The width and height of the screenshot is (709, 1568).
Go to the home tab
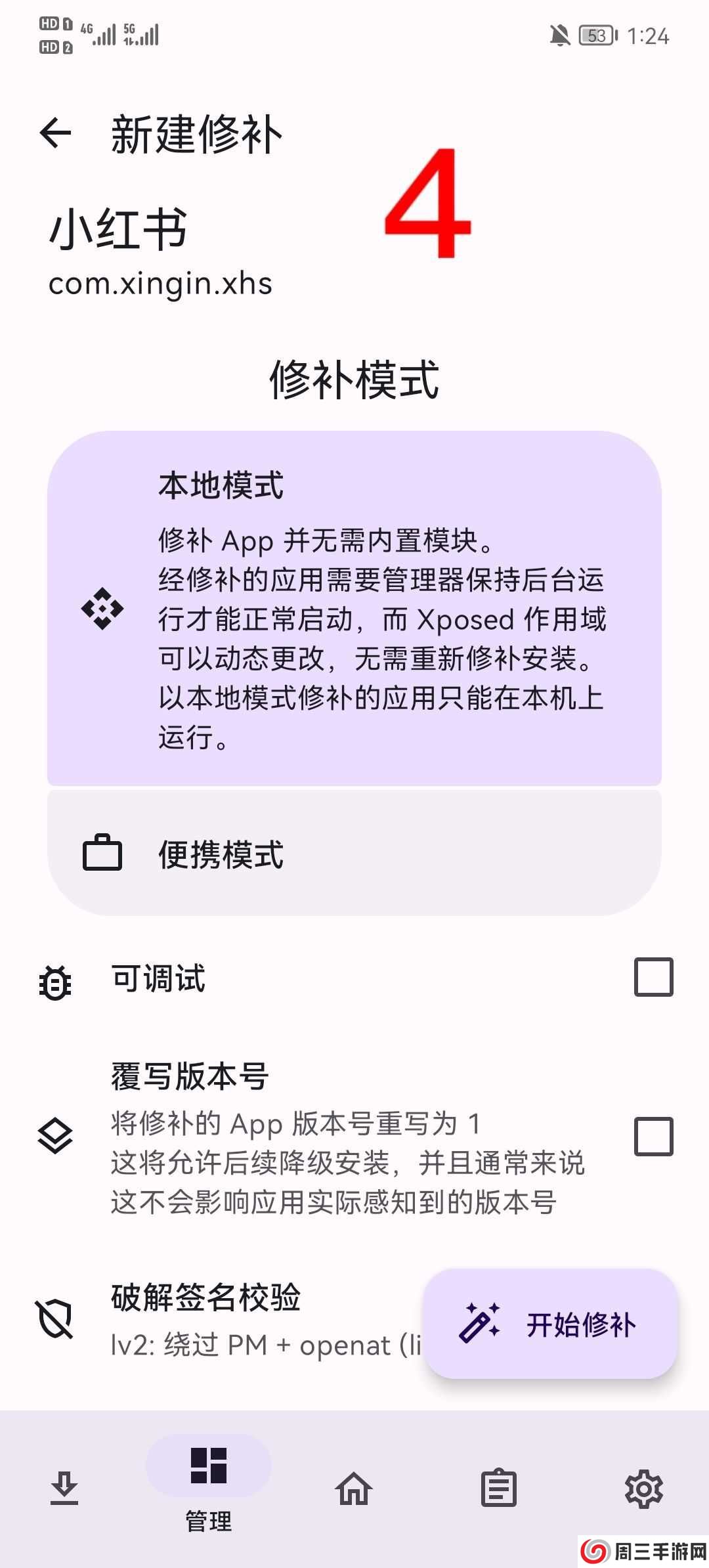(x=354, y=1489)
